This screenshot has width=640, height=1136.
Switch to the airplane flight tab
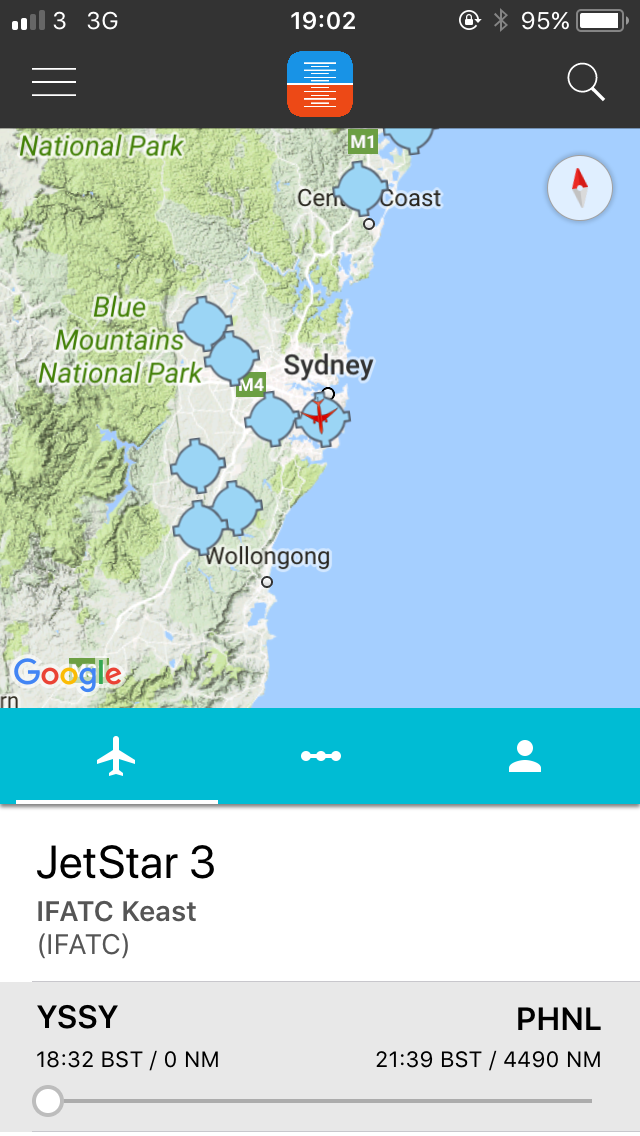117,756
